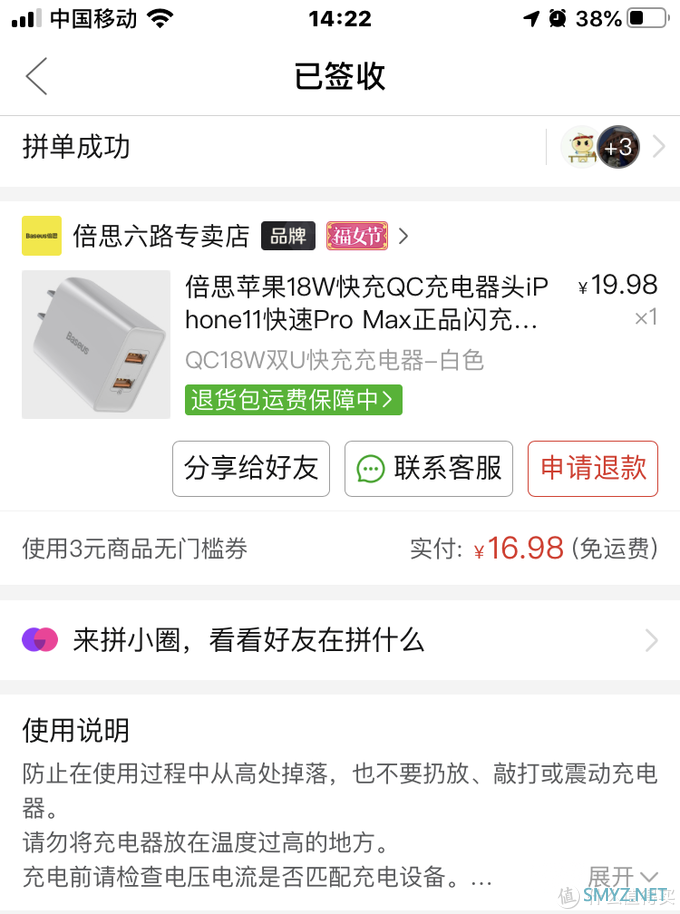Open 来拼小圈 to see friends' group buys
This screenshot has height=914, width=680.
(340, 640)
